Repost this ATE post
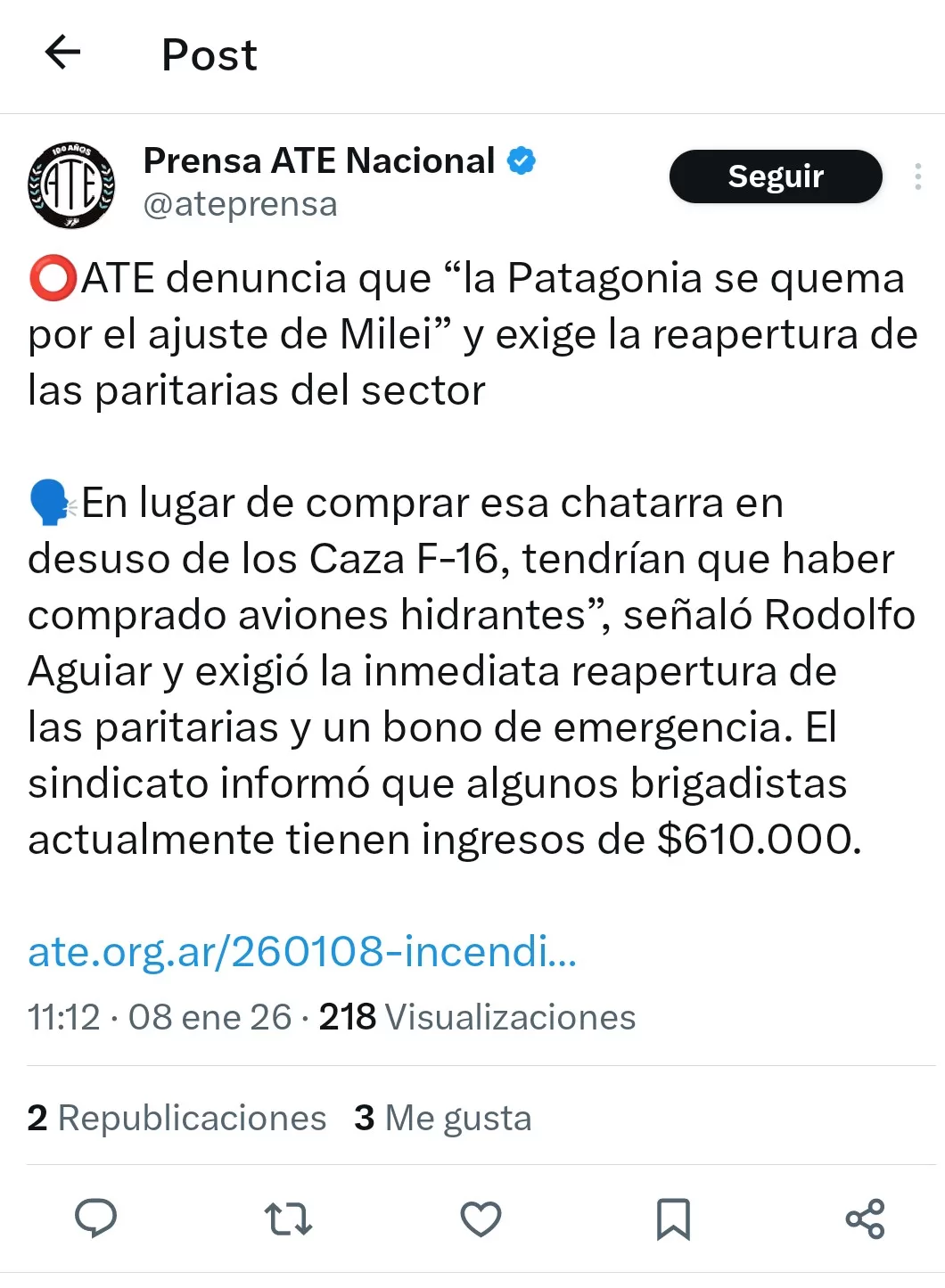The height and width of the screenshot is (1288, 945). point(288,1218)
